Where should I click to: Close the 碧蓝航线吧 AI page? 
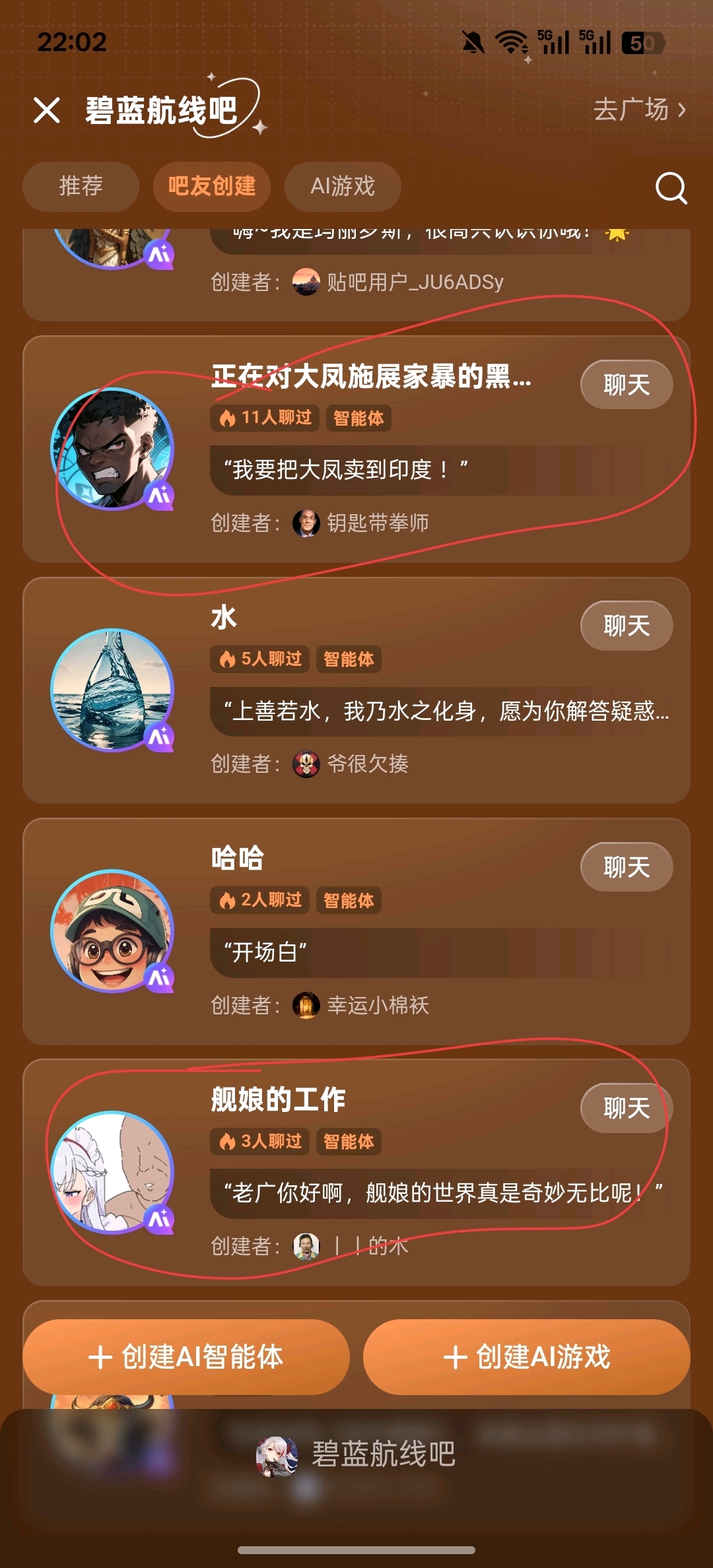click(47, 110)
